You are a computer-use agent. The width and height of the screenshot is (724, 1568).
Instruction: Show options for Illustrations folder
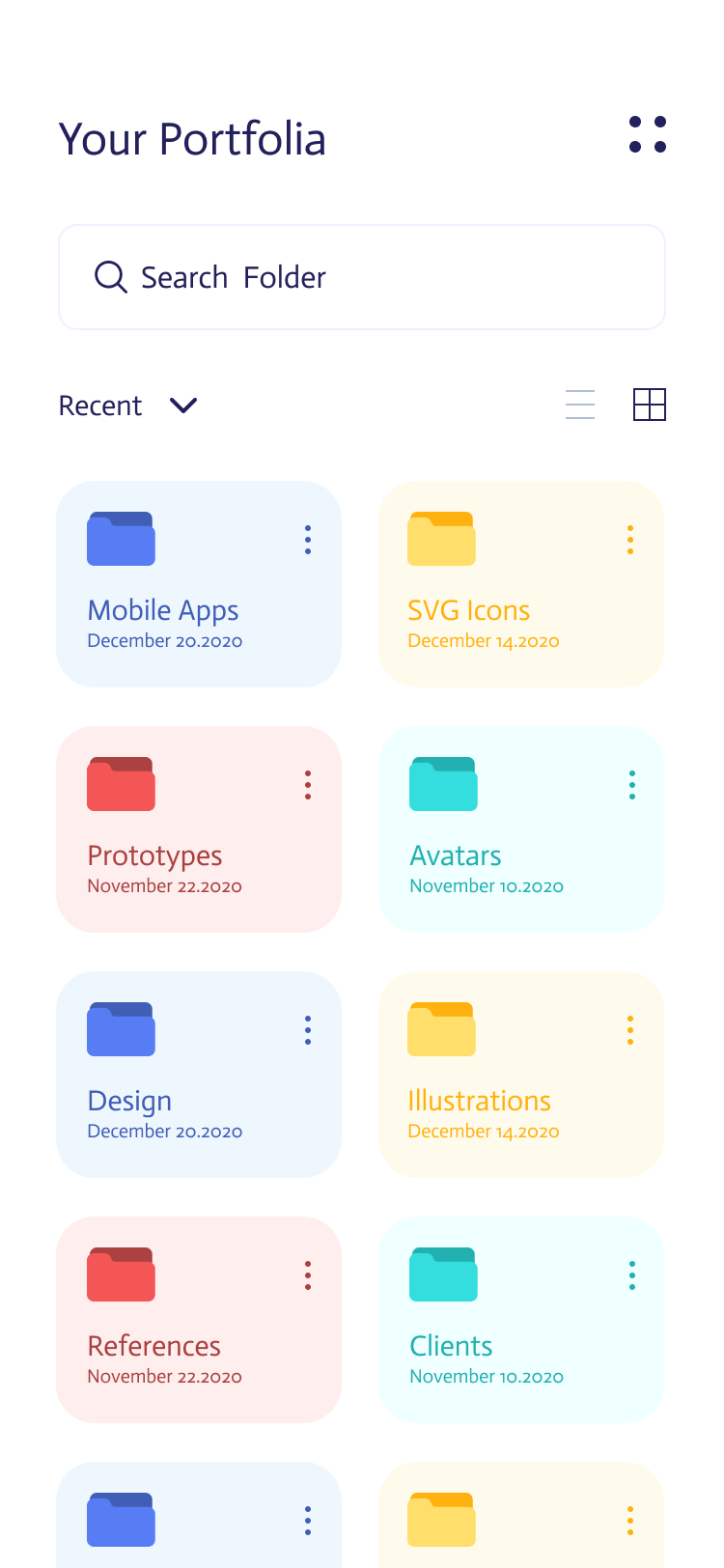(x=630, y=1030)
